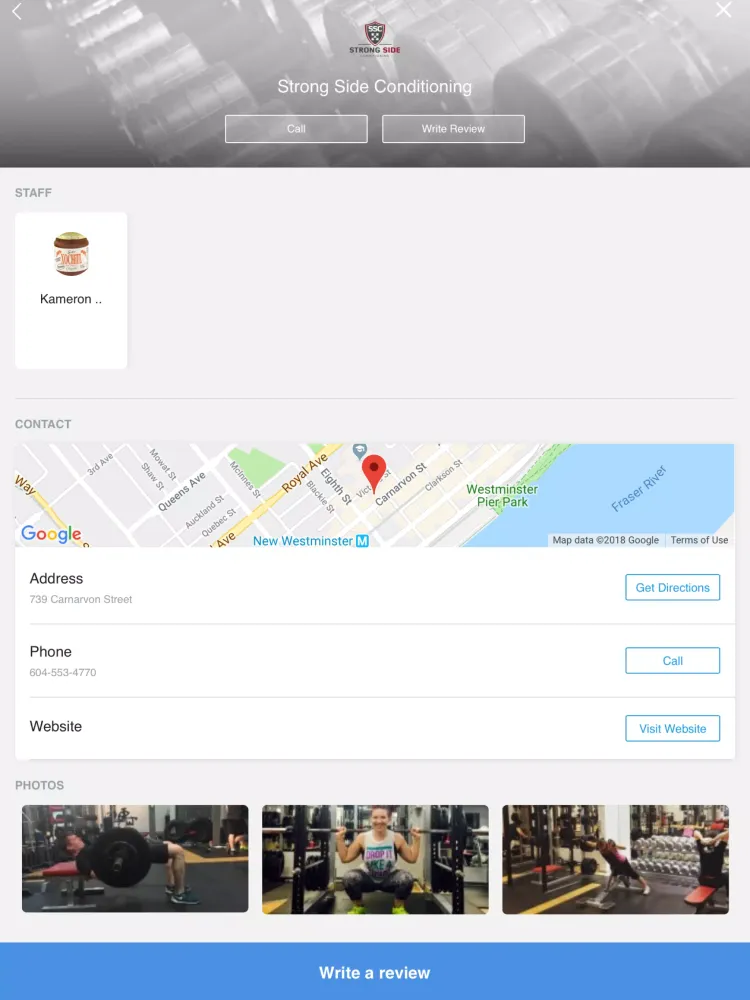This screenshot has height=1000, width=750.
Task: Open the map's Terms of Use link
Action: (x=699, y=540)
